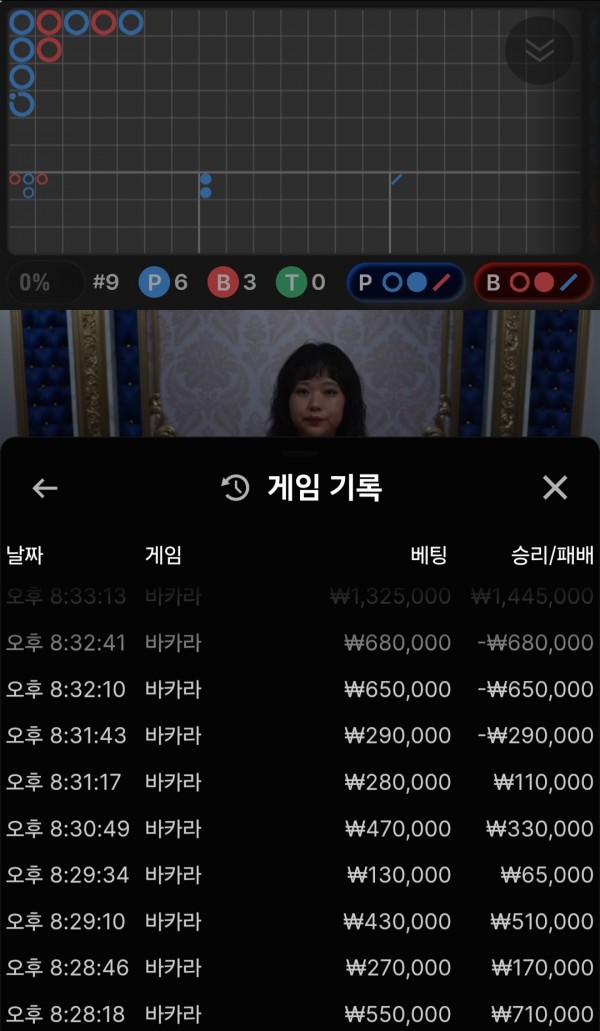Tap the Player prediction button

pos(406,283)
